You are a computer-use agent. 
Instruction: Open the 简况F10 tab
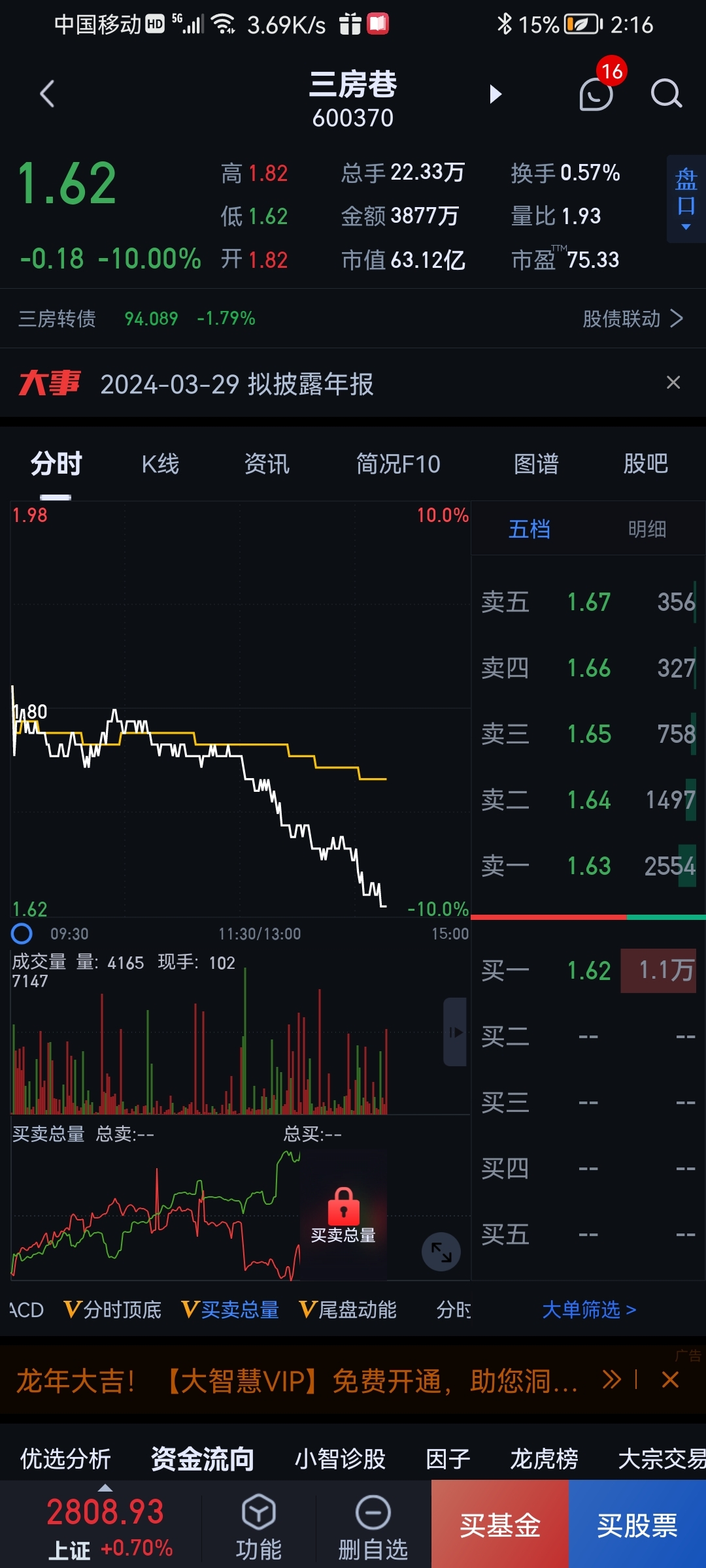click(x=398, y=465)
